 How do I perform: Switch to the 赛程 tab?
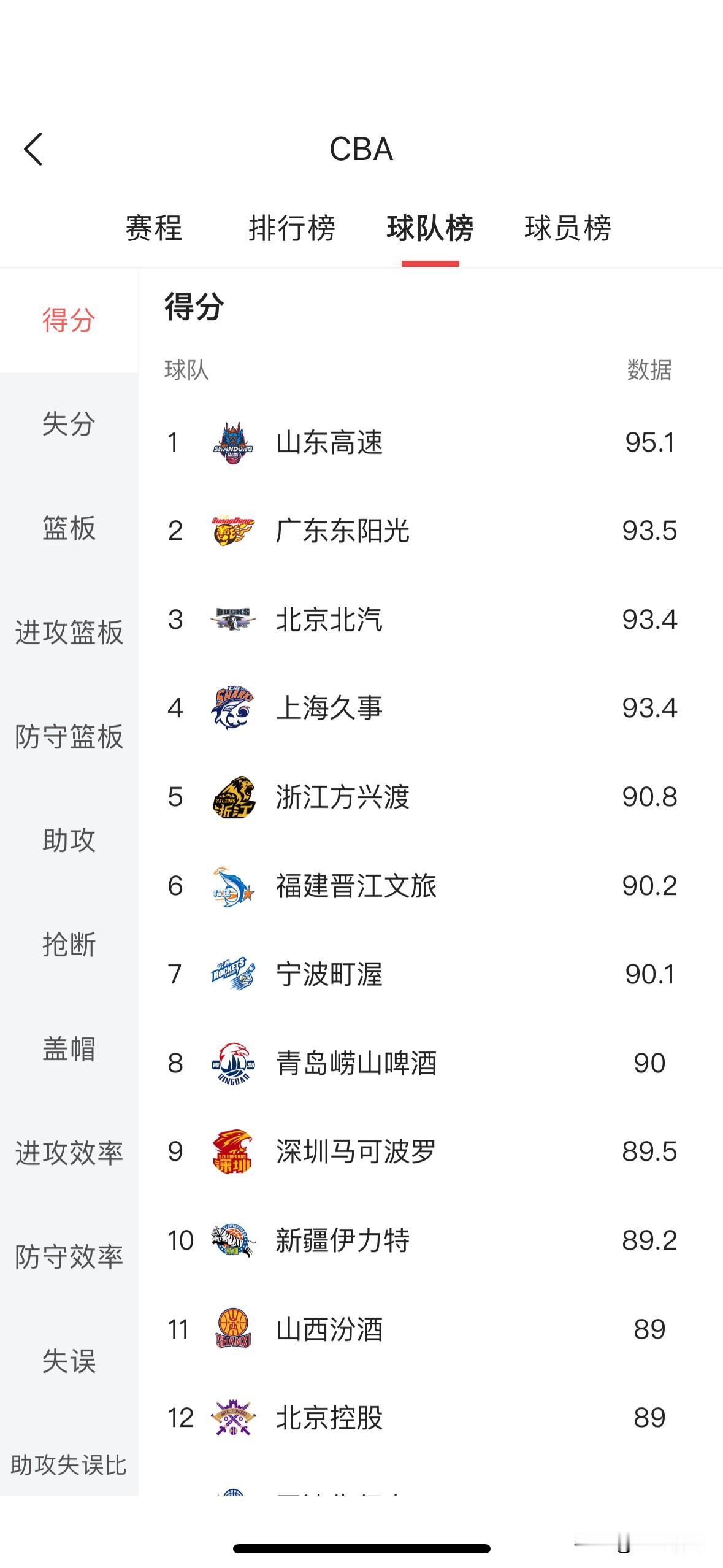coord(154,228)
